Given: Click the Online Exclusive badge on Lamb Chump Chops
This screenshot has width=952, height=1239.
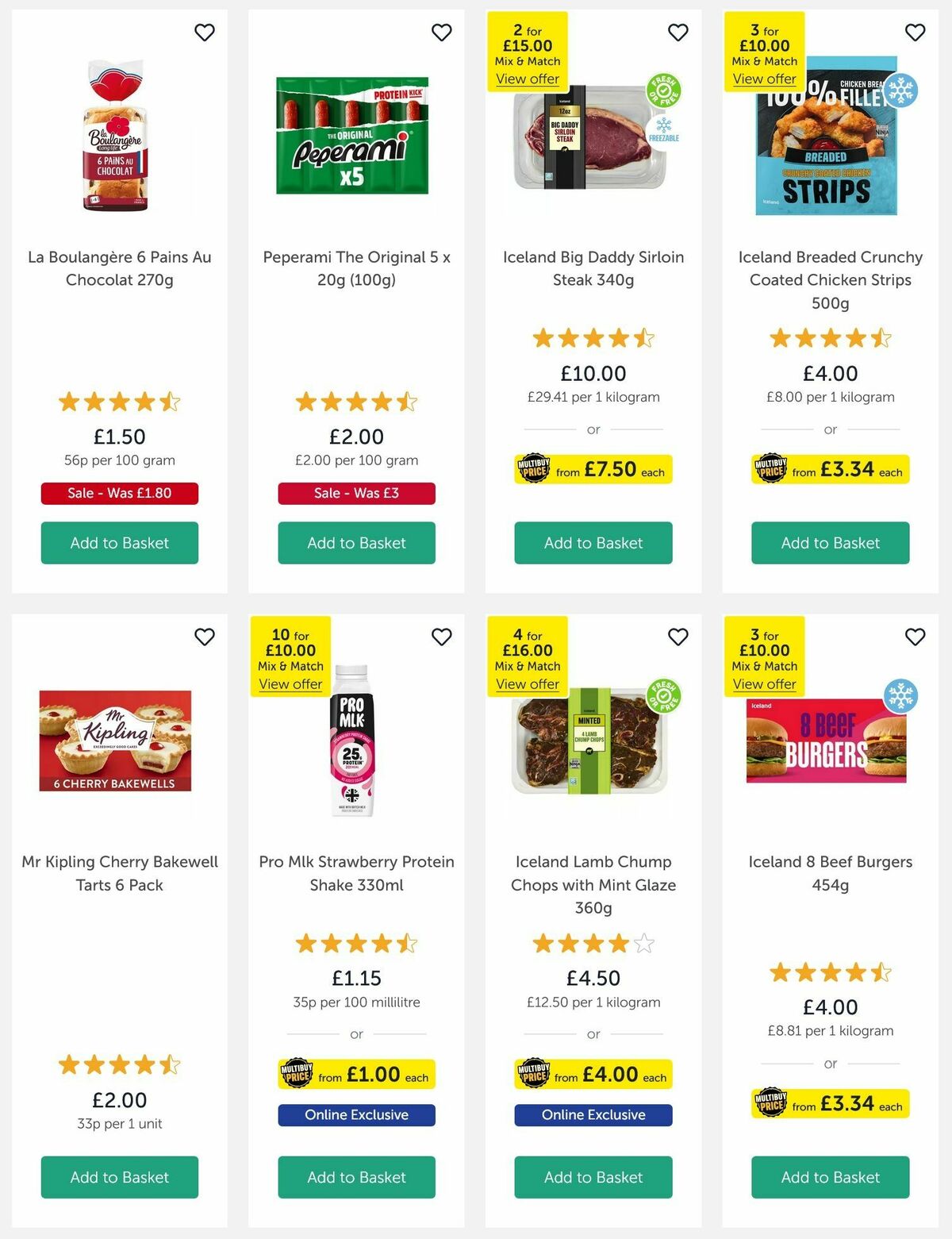Looking at the screenshot, I should [x=593, y=1114].
